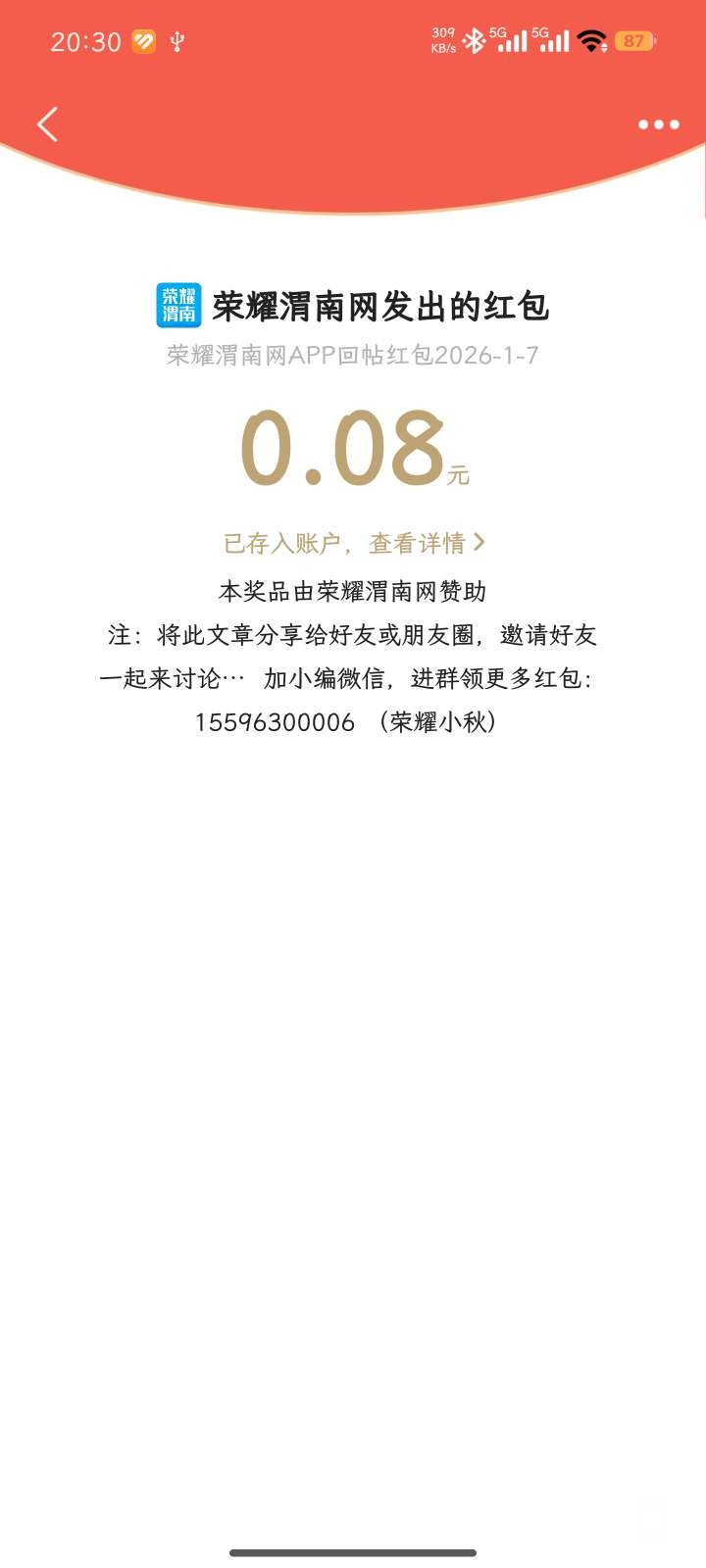Go back using the top-left arrow
Image resolution: width=706 pixels, height=1568 pixels.
[47, 124]
